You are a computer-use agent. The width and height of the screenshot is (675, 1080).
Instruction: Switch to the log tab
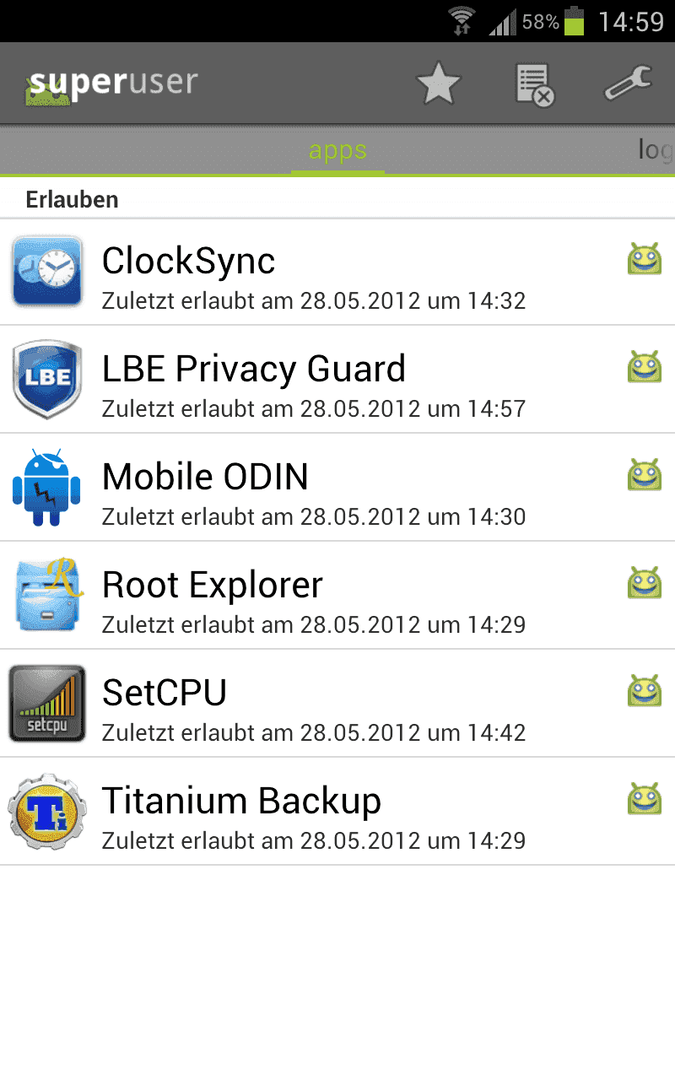click(655, 149)
